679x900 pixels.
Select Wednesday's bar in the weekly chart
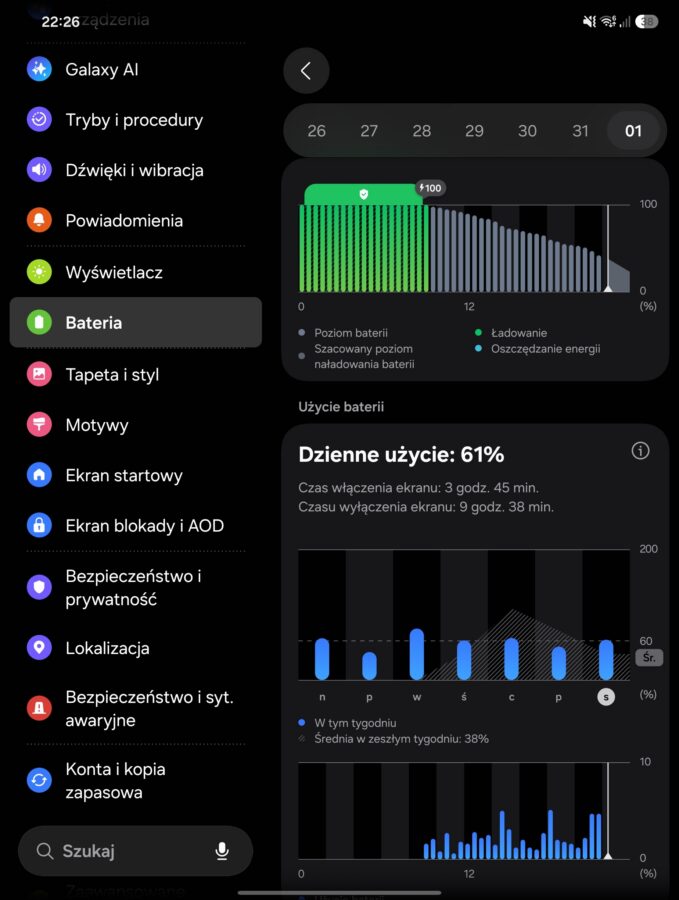point(417,654)
